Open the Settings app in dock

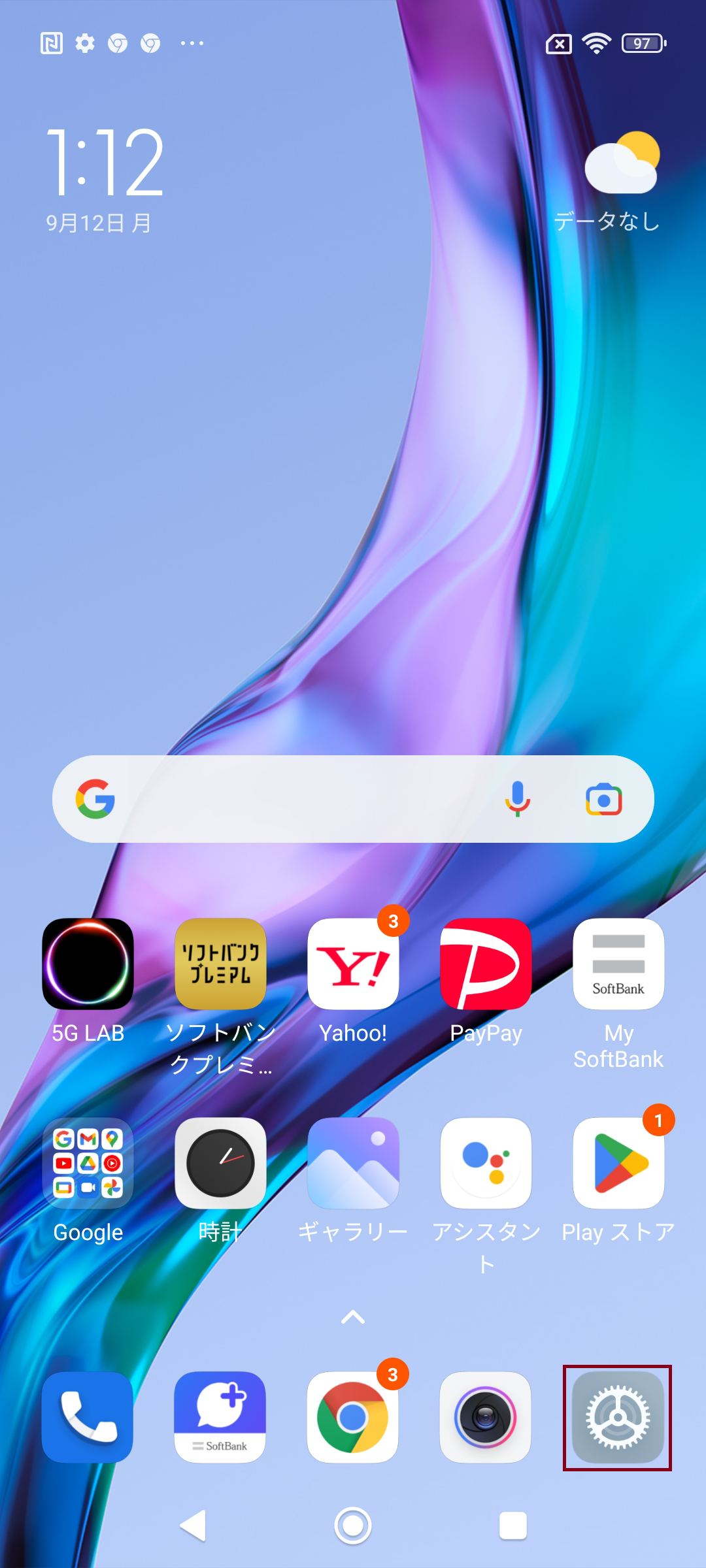click(617, 1417)
